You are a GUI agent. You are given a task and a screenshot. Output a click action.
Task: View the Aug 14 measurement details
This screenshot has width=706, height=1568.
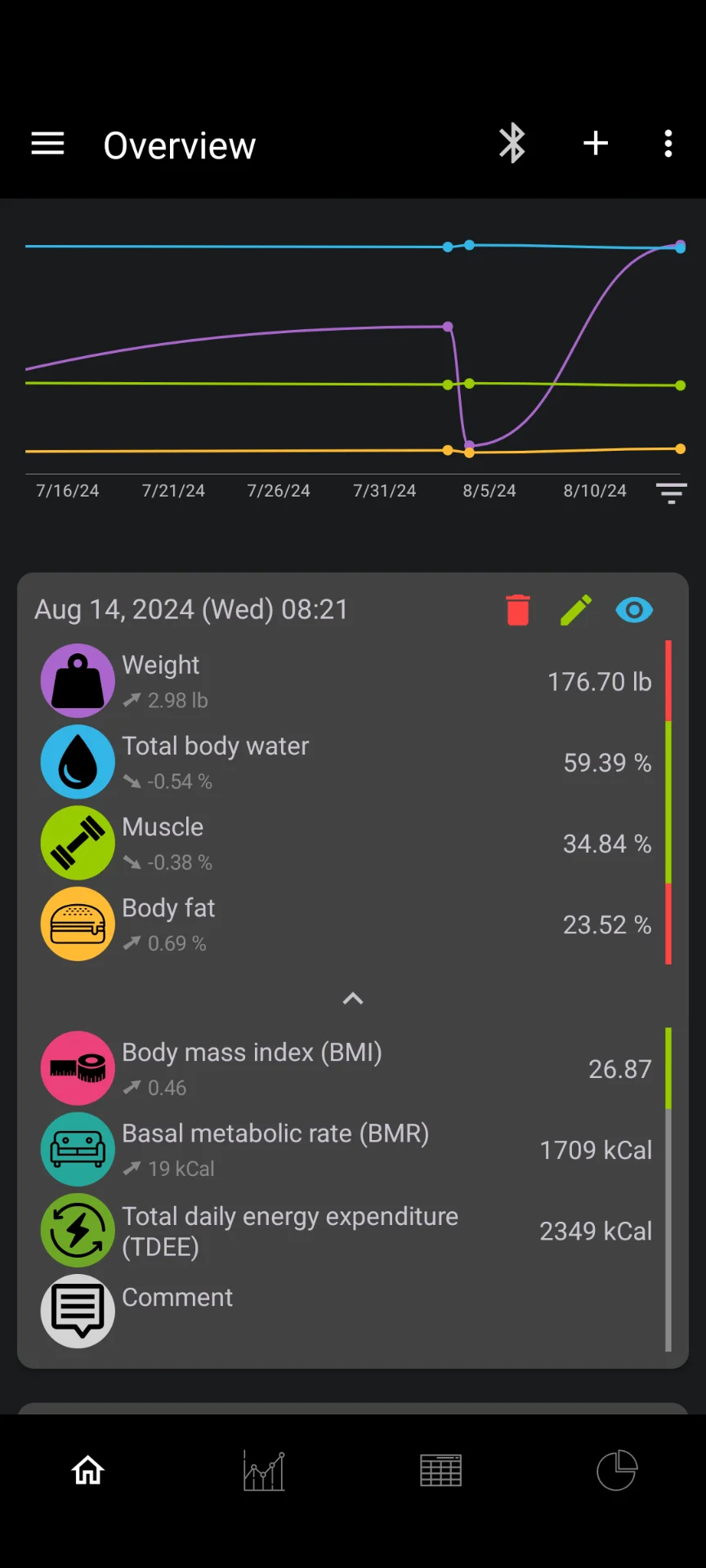coord(634,610)
